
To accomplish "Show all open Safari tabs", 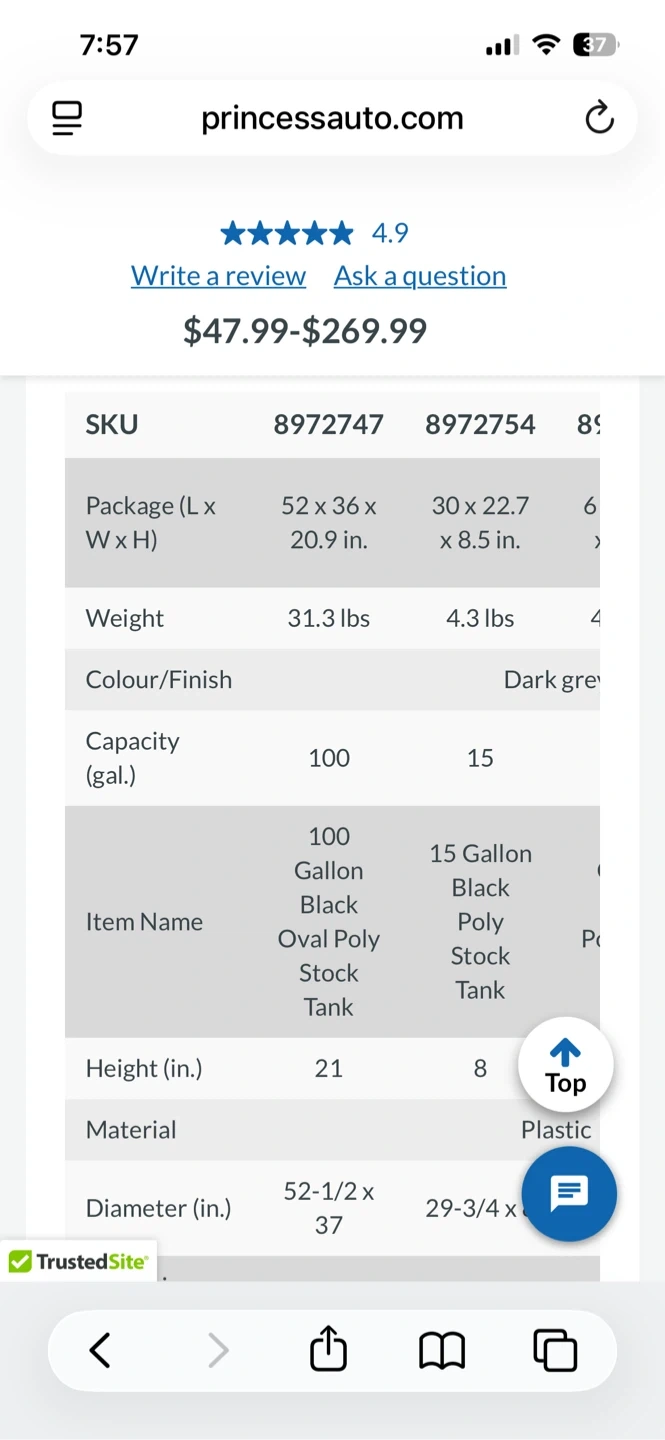I will coord(555,1350).
